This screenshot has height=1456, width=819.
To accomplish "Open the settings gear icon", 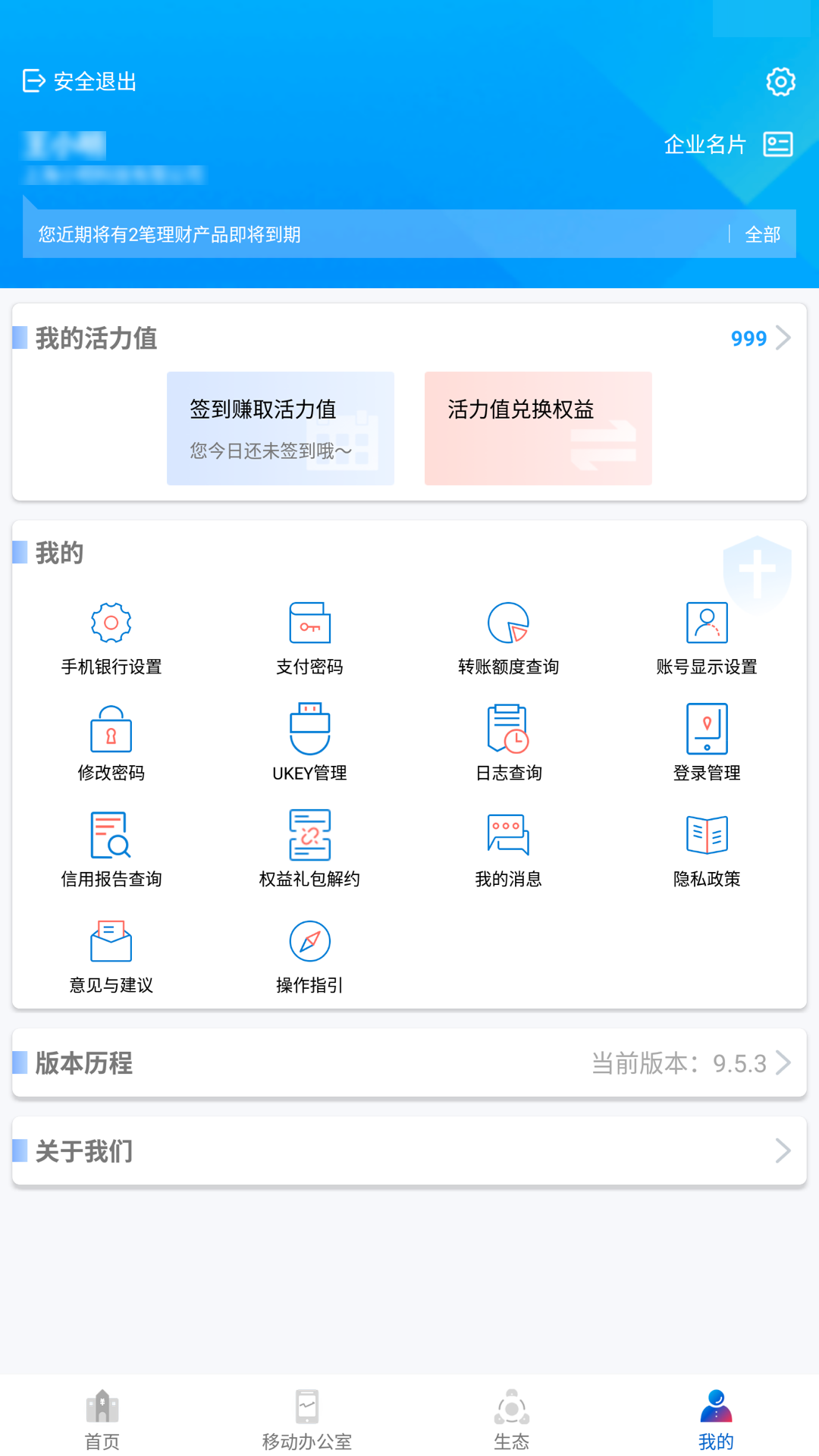I will [x=780, y=81].
